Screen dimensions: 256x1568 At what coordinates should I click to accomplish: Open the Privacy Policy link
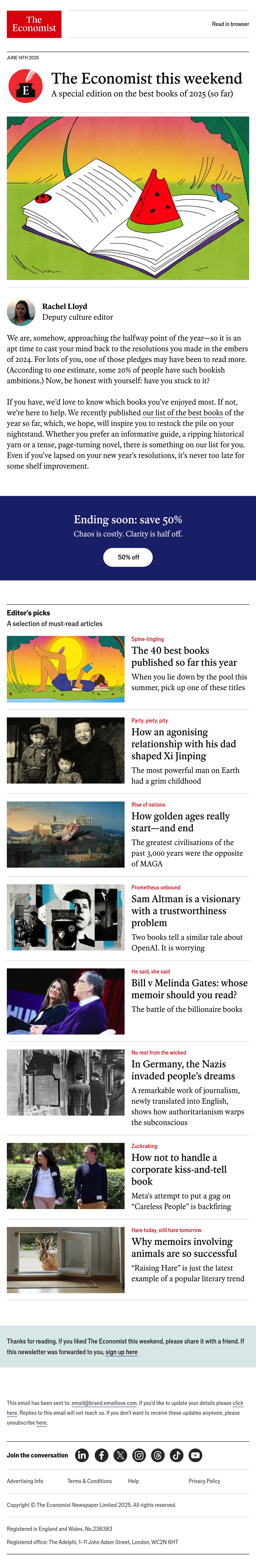204,1481
